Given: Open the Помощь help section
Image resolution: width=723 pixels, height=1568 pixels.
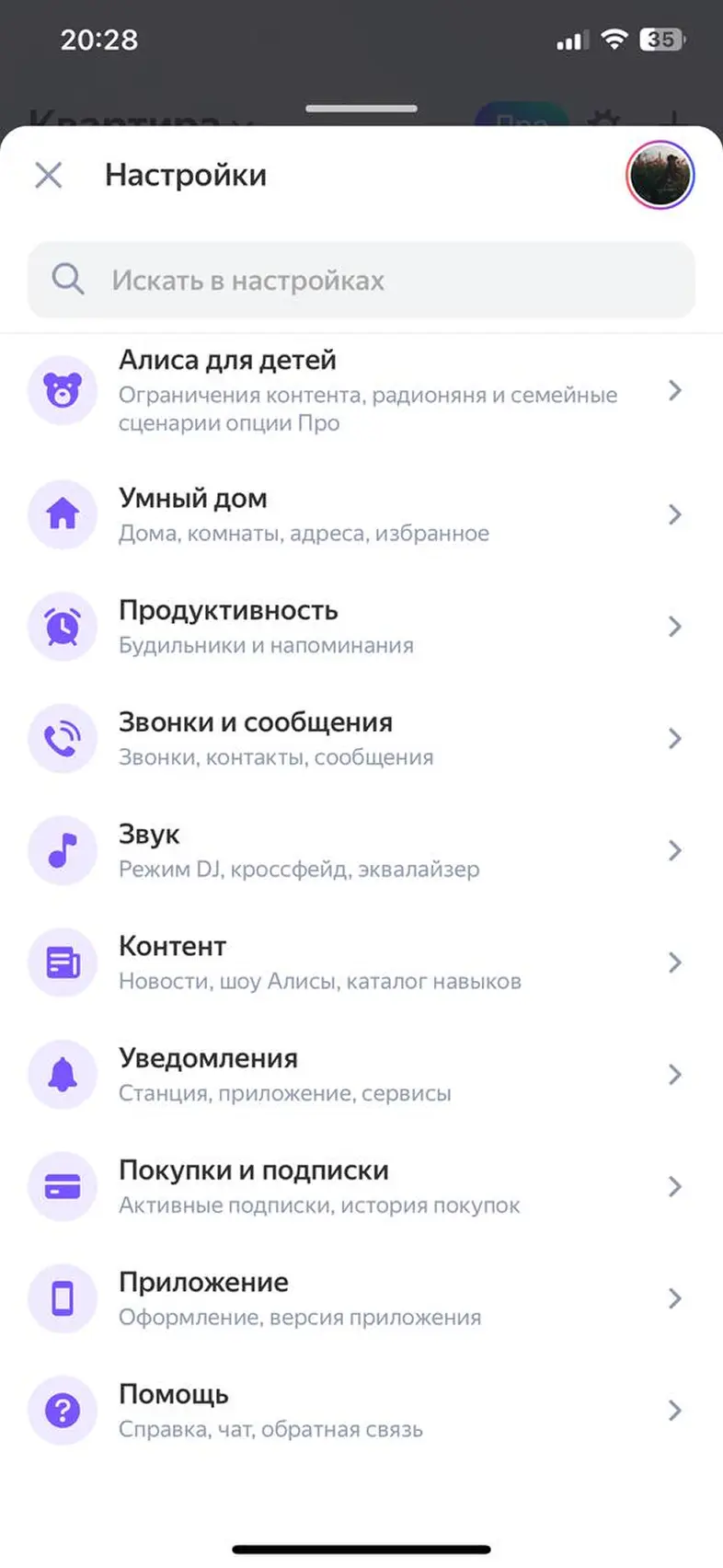Looking at the screenshot, I should point(361,1411).
